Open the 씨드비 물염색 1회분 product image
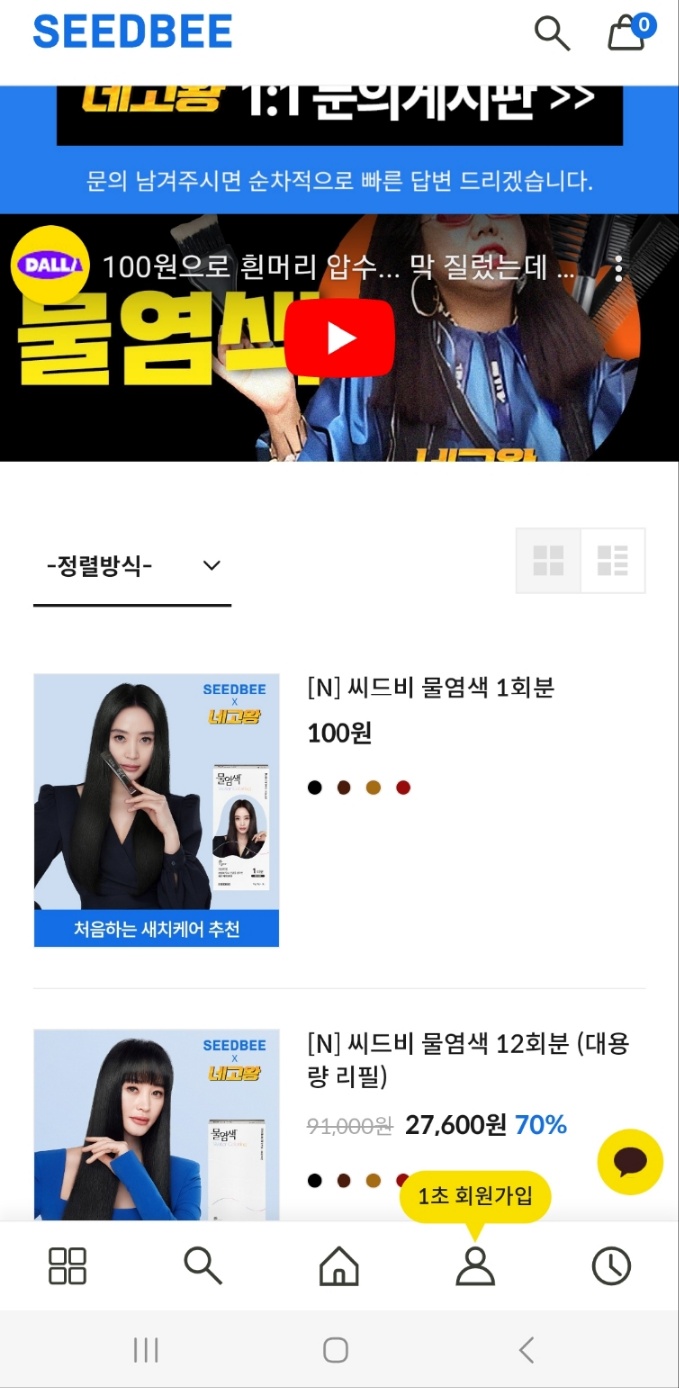This screenshot has height=1388, width=679. coord(156,809)
